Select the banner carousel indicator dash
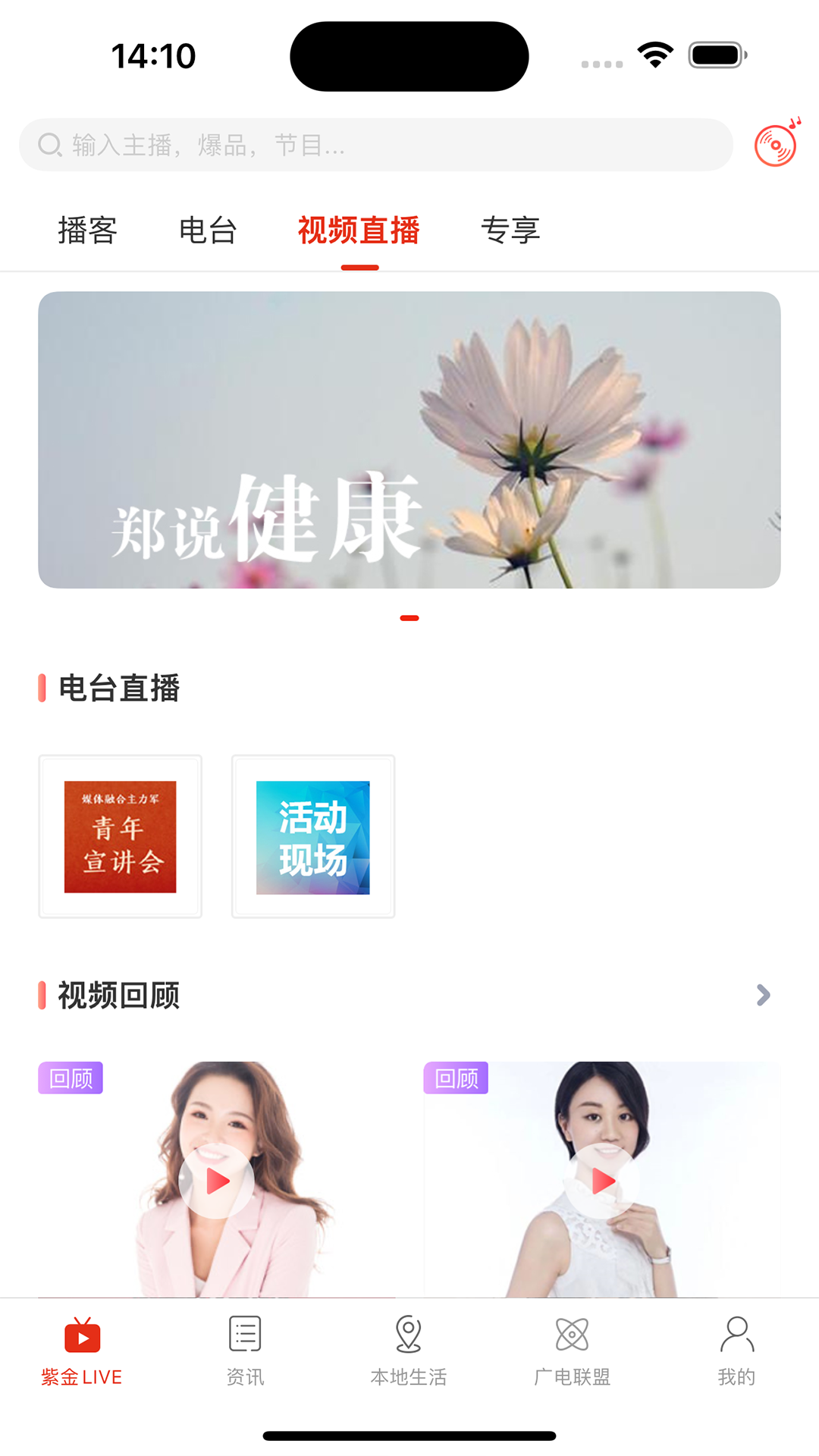 409,618
